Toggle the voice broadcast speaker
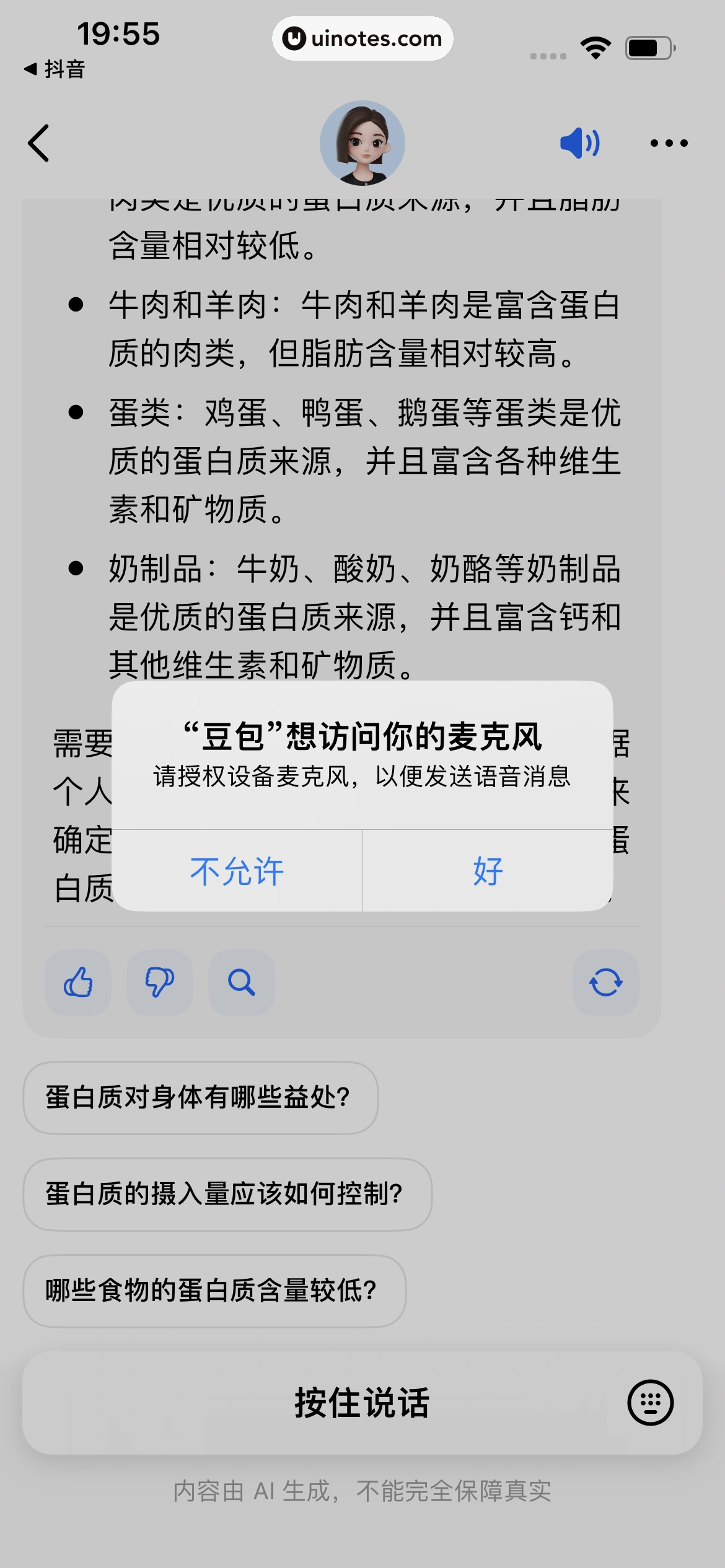The image size is (725, 1568). (579, 142)
